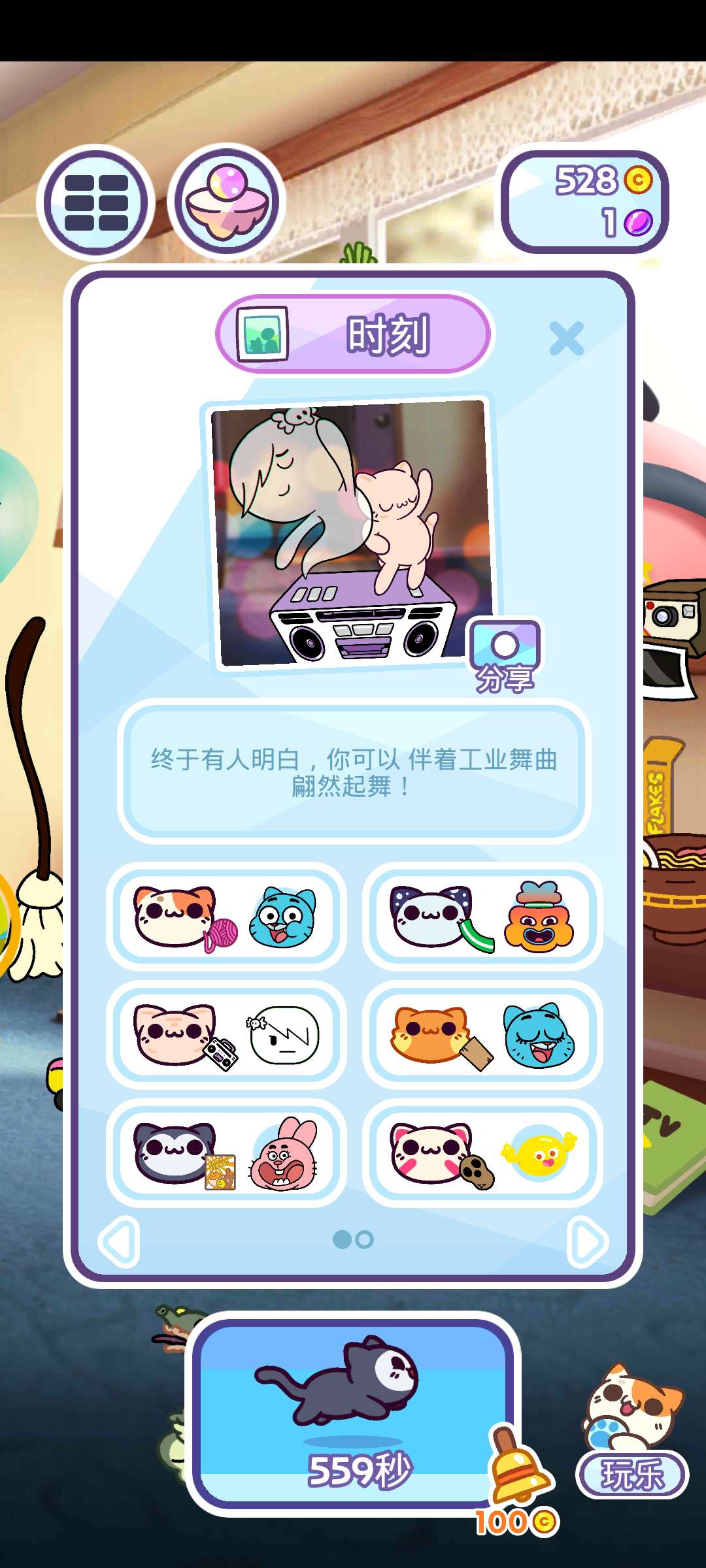Tap the 玩乐 play button
Viewport: 706px width, 1568px height.
[x=631, y=1475]
